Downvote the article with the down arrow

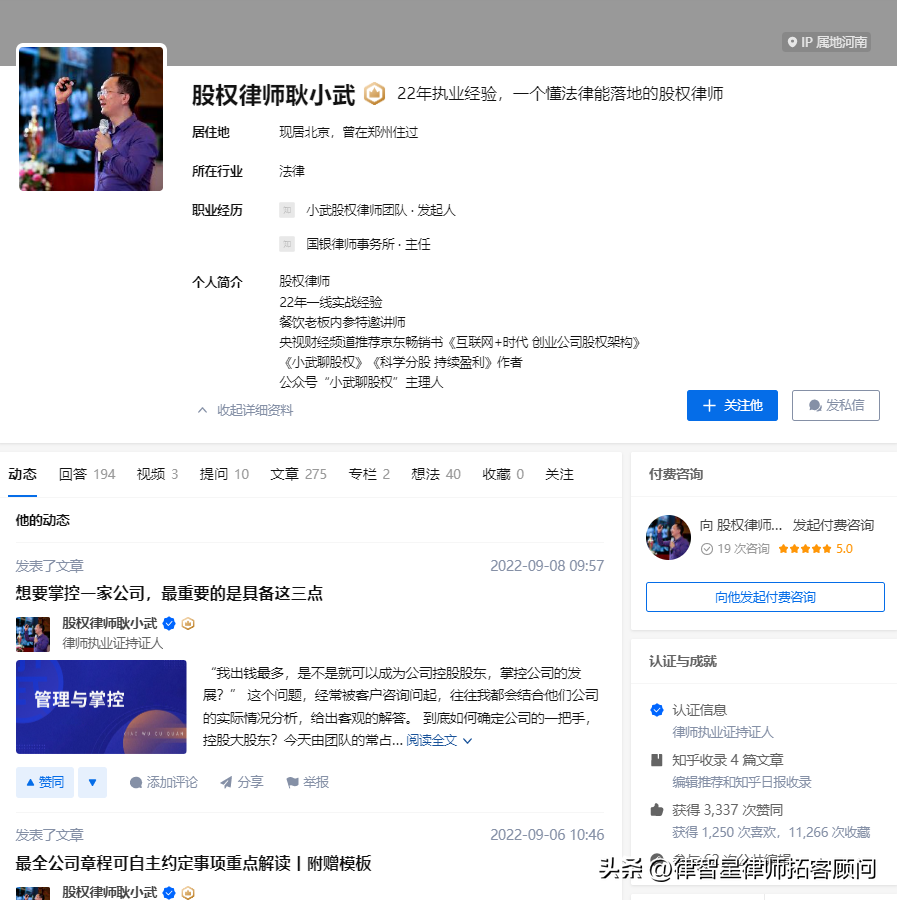click(x=92, y=782)
